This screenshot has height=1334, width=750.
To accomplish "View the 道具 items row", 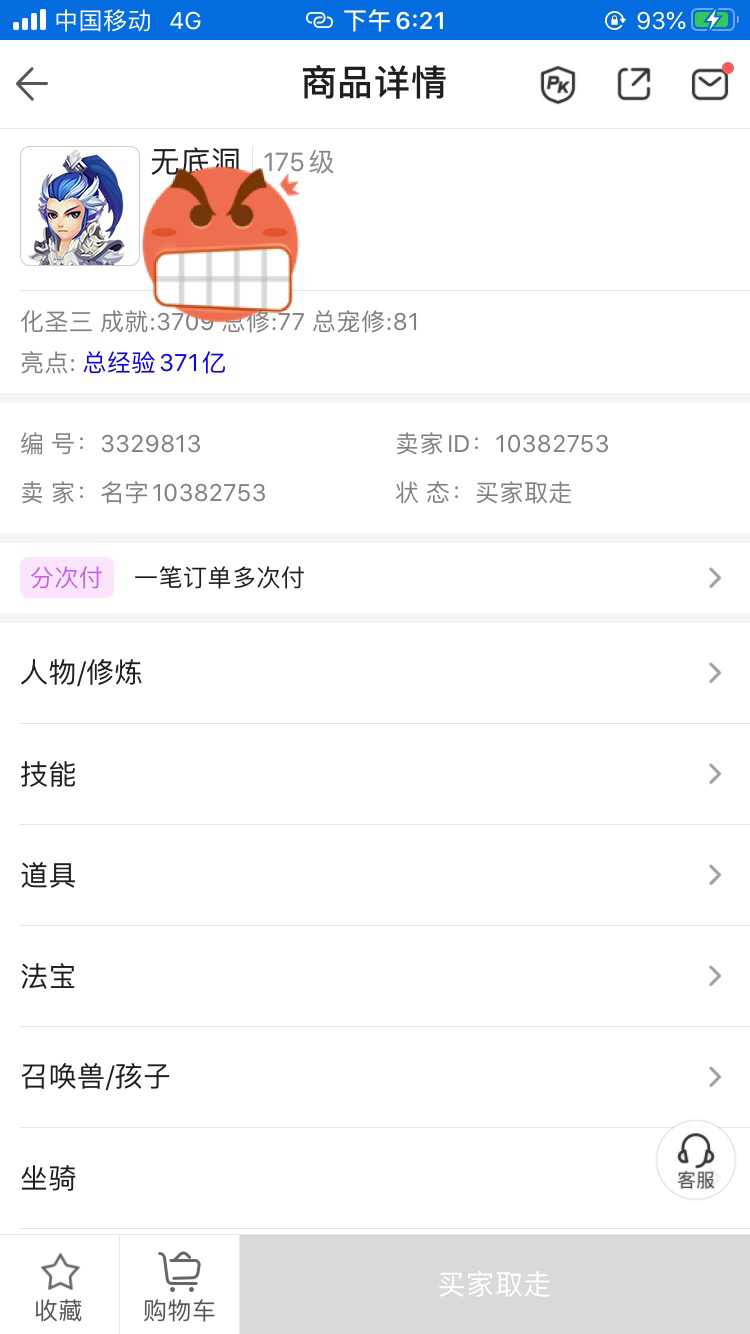I will (x=375, y=875).
